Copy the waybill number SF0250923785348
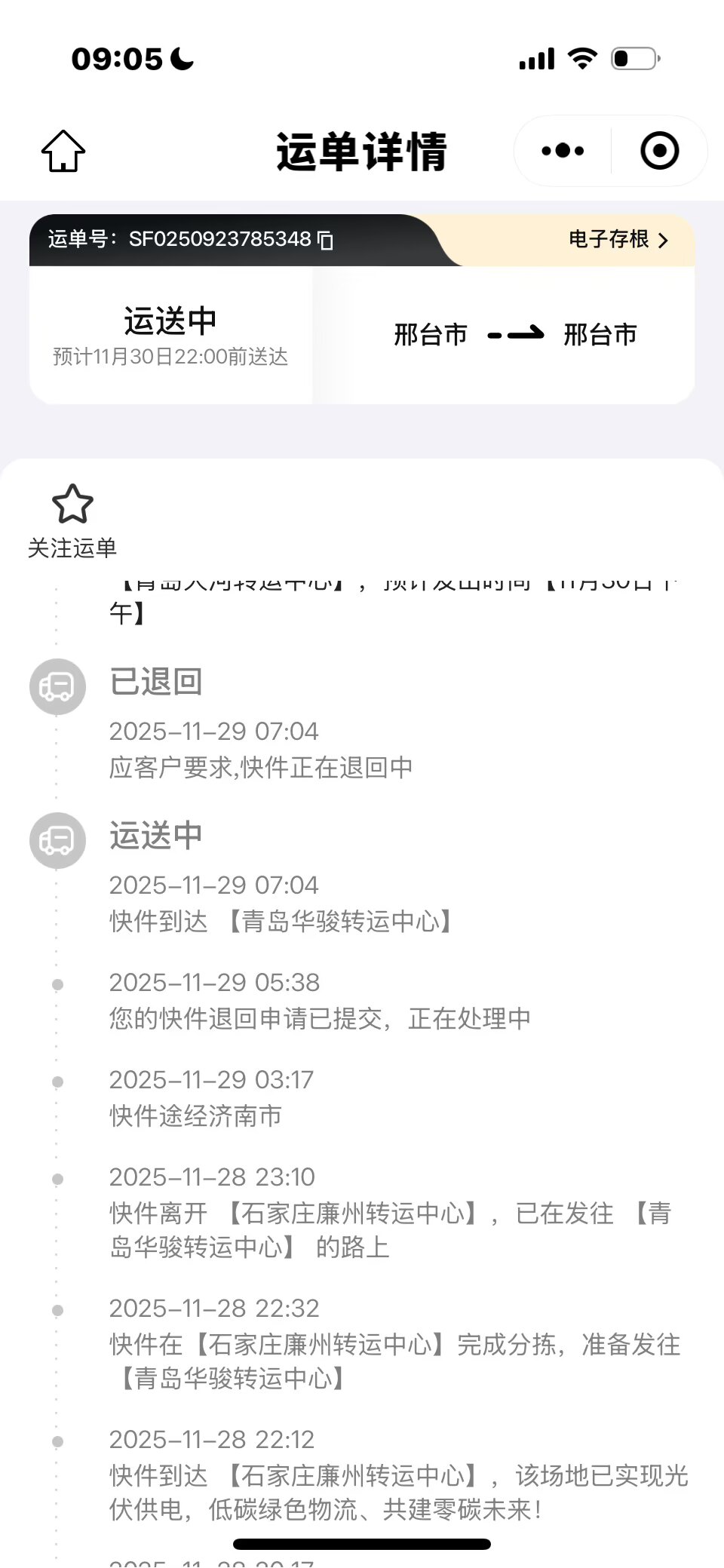This screenshot has width=724, height=1568. (x=326, y=240)
